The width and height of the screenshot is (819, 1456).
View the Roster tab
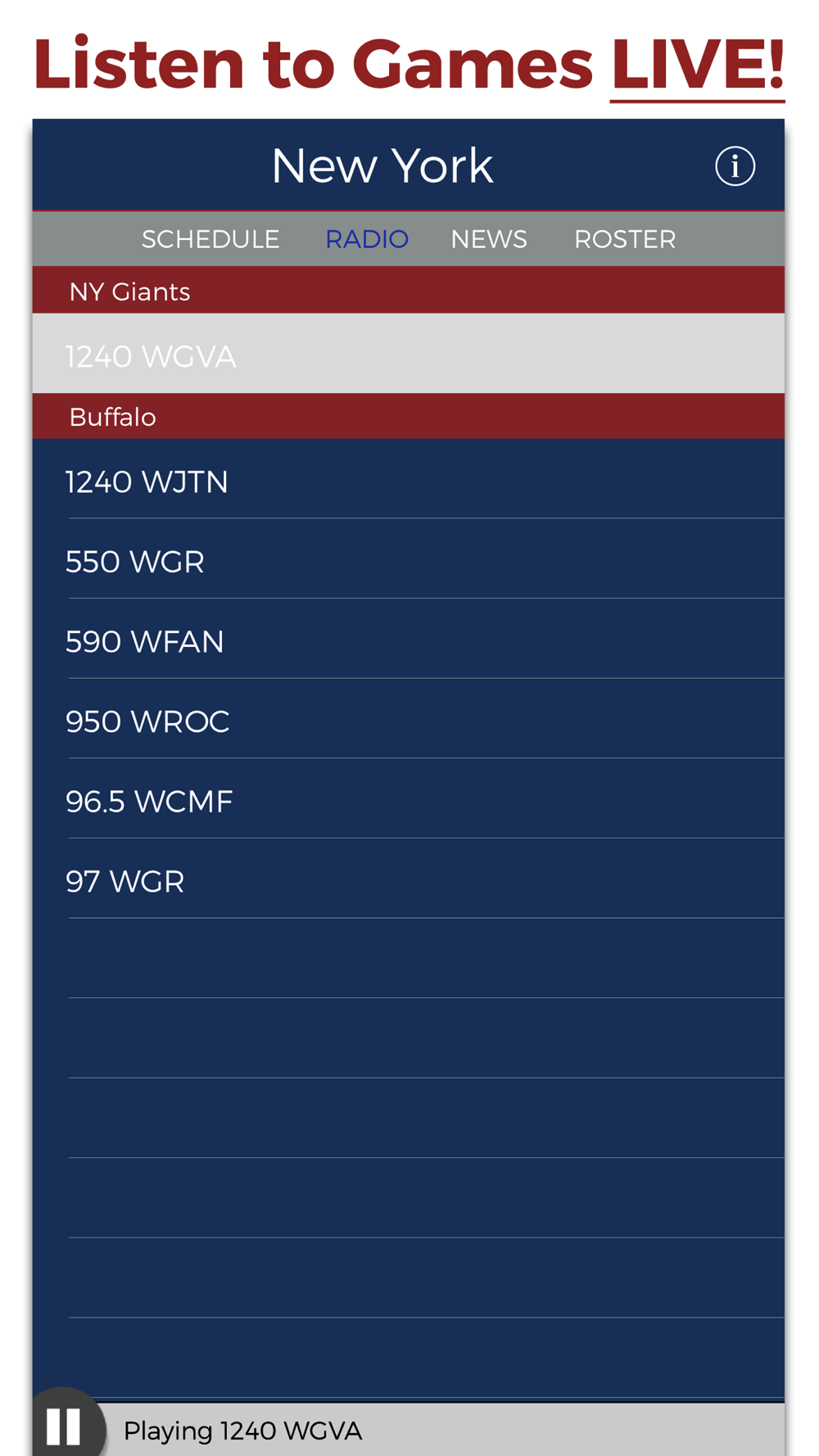625,239
